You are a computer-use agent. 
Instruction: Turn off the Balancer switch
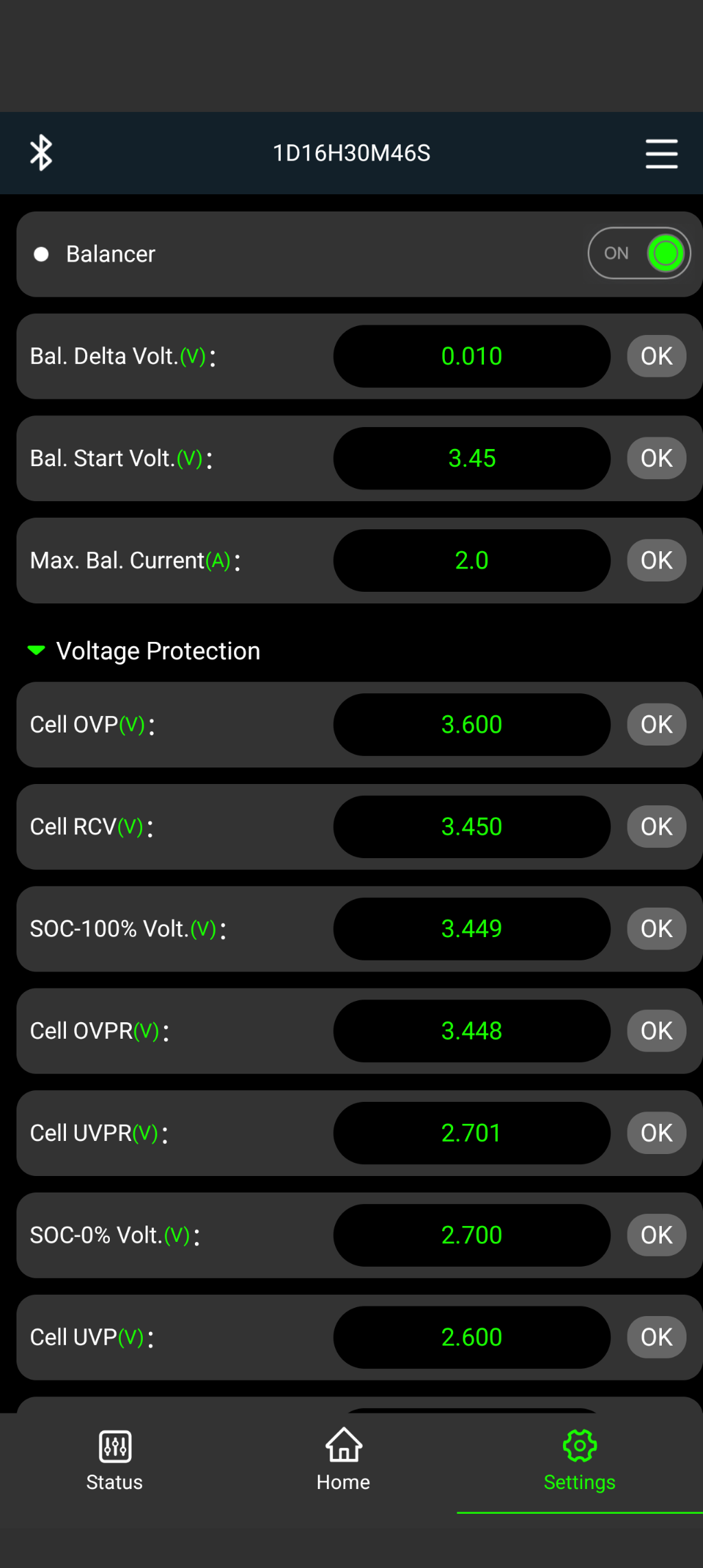[639, 253]
